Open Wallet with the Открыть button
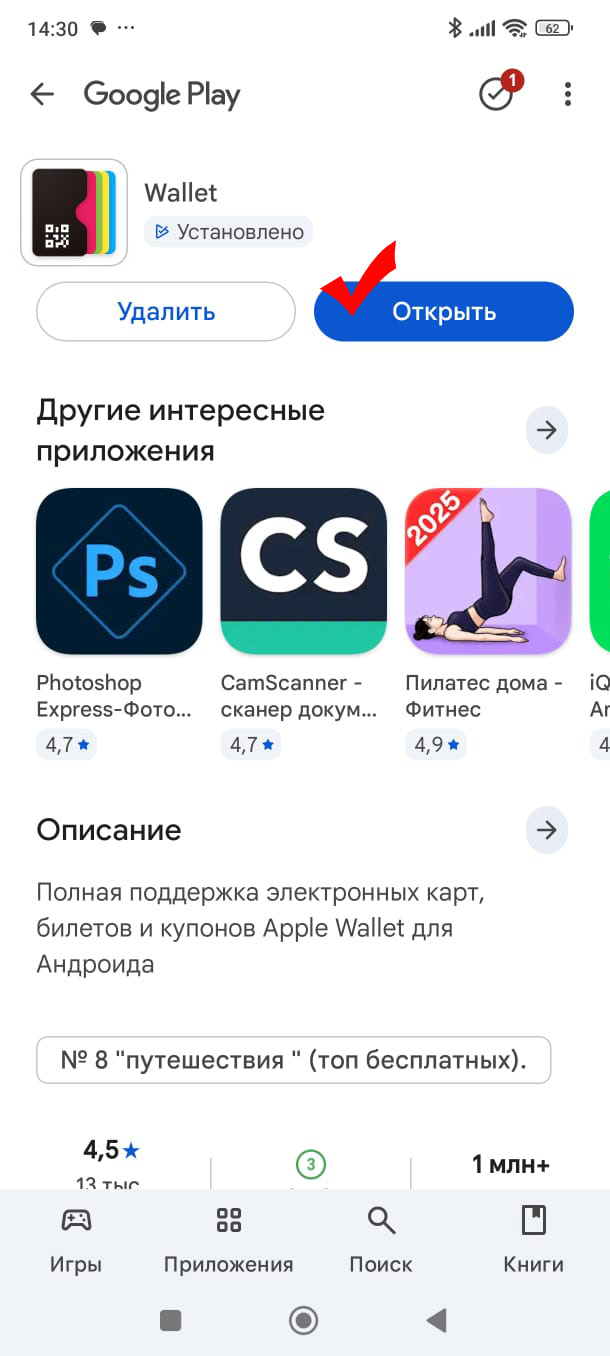The image size is (610, 1356). point(444,311)
